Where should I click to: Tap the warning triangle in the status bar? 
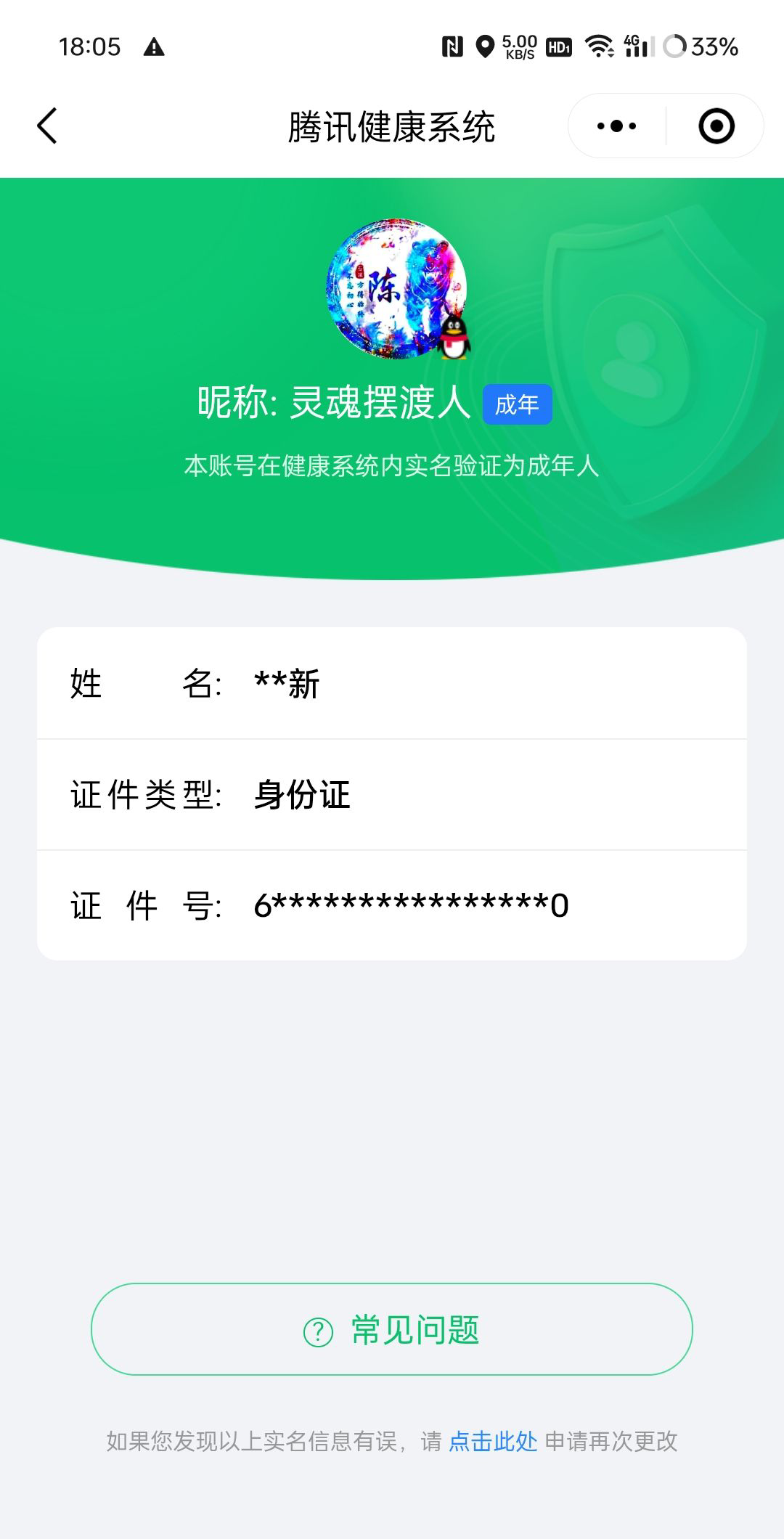pyautogui.click(x=154, y=45)
